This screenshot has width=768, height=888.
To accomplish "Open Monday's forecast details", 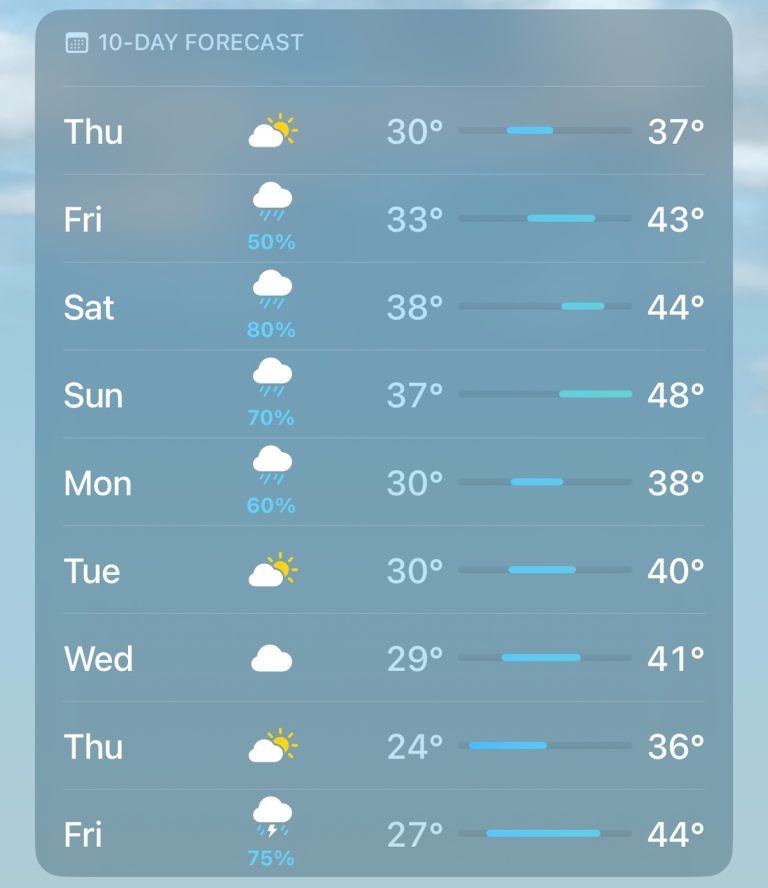I will point(384,483).
